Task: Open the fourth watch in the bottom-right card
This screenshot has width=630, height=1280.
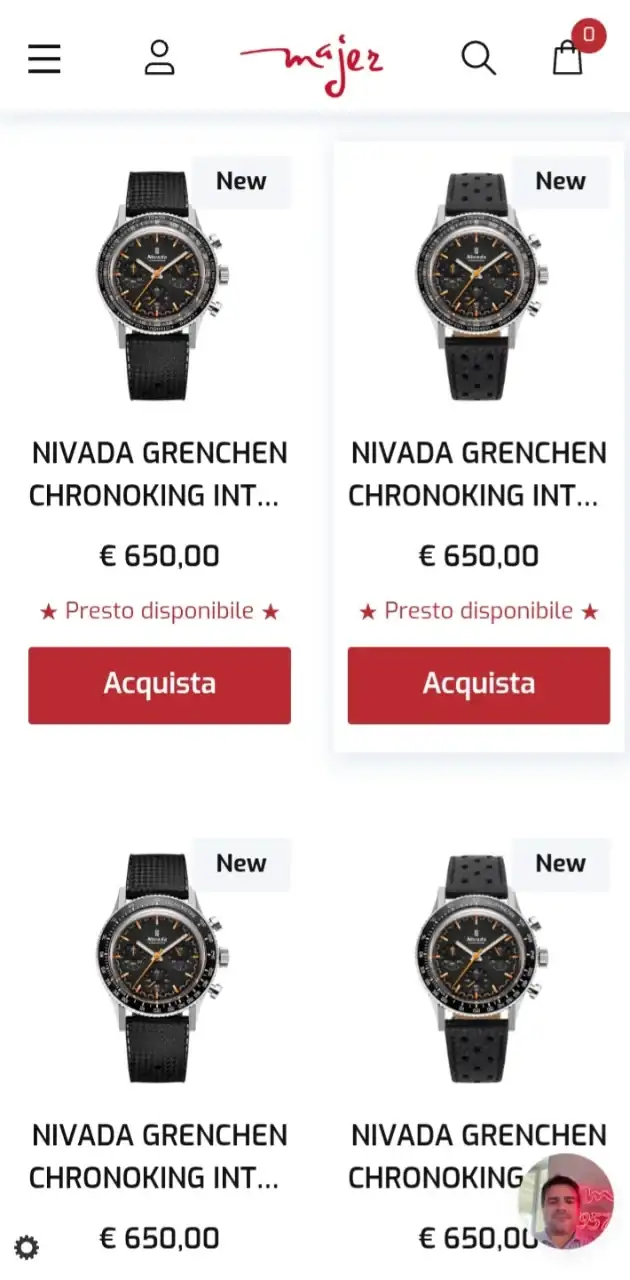Action: click(478, 967)
